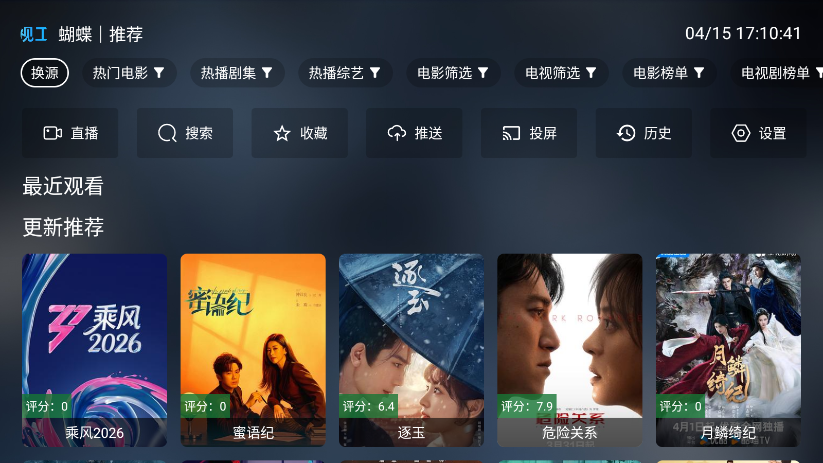Open 直播 live streaming
This screenshot has height=463, width=823.
point(70,133)
